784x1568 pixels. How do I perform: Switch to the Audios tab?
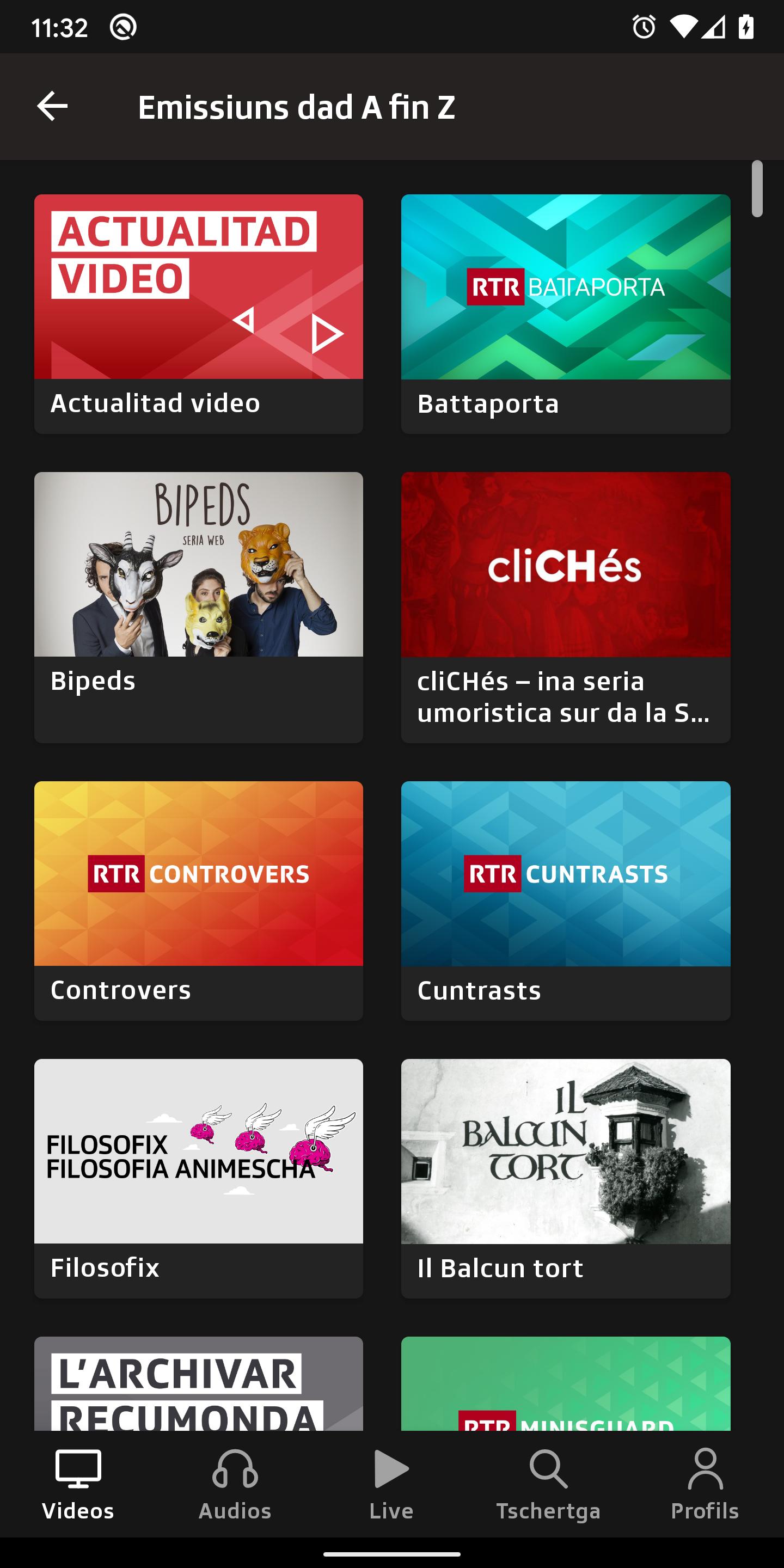[x=235, y=1484]
